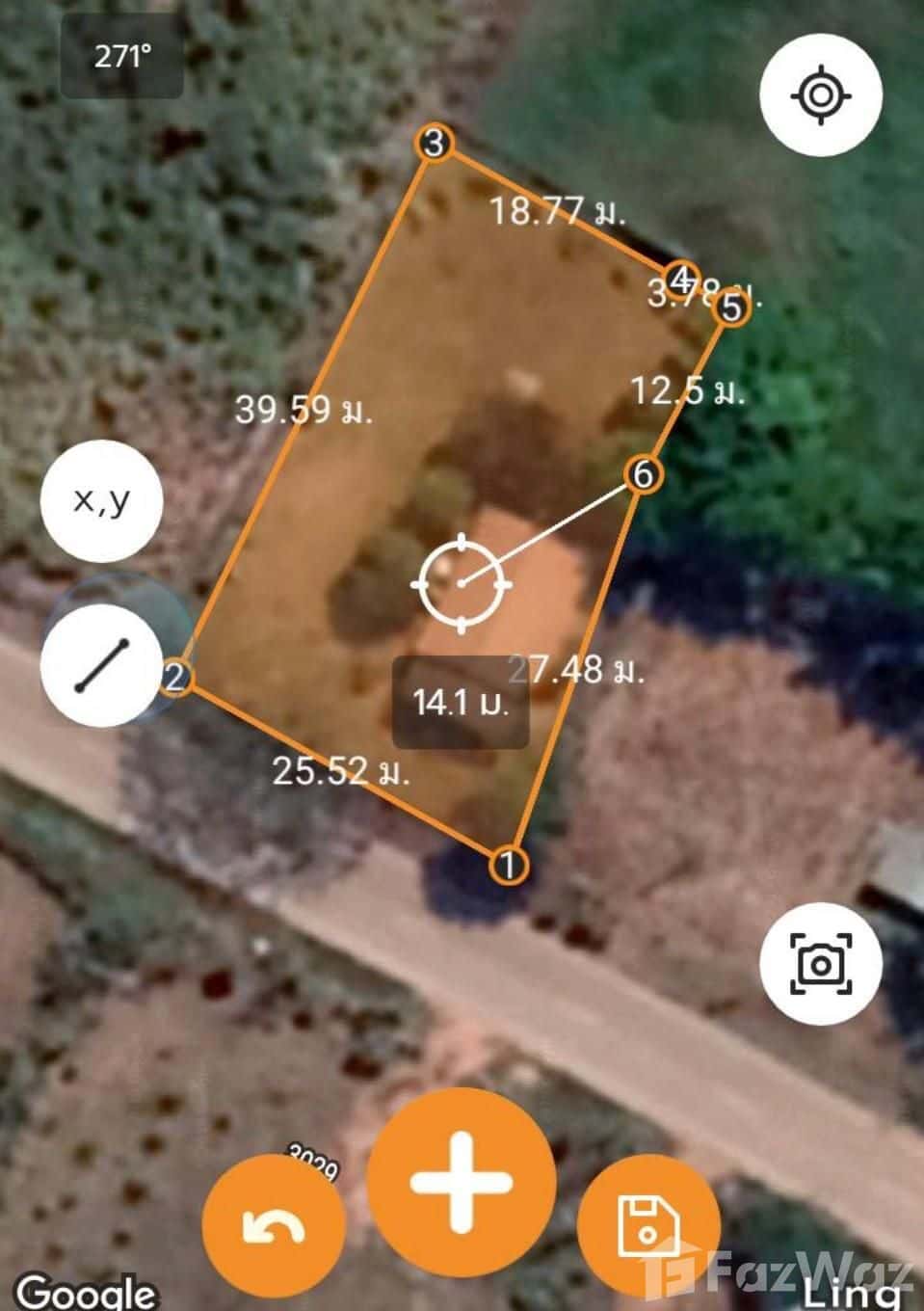
Task: Select vertex marker 5 on the right edge
Action: click(730, 308)
